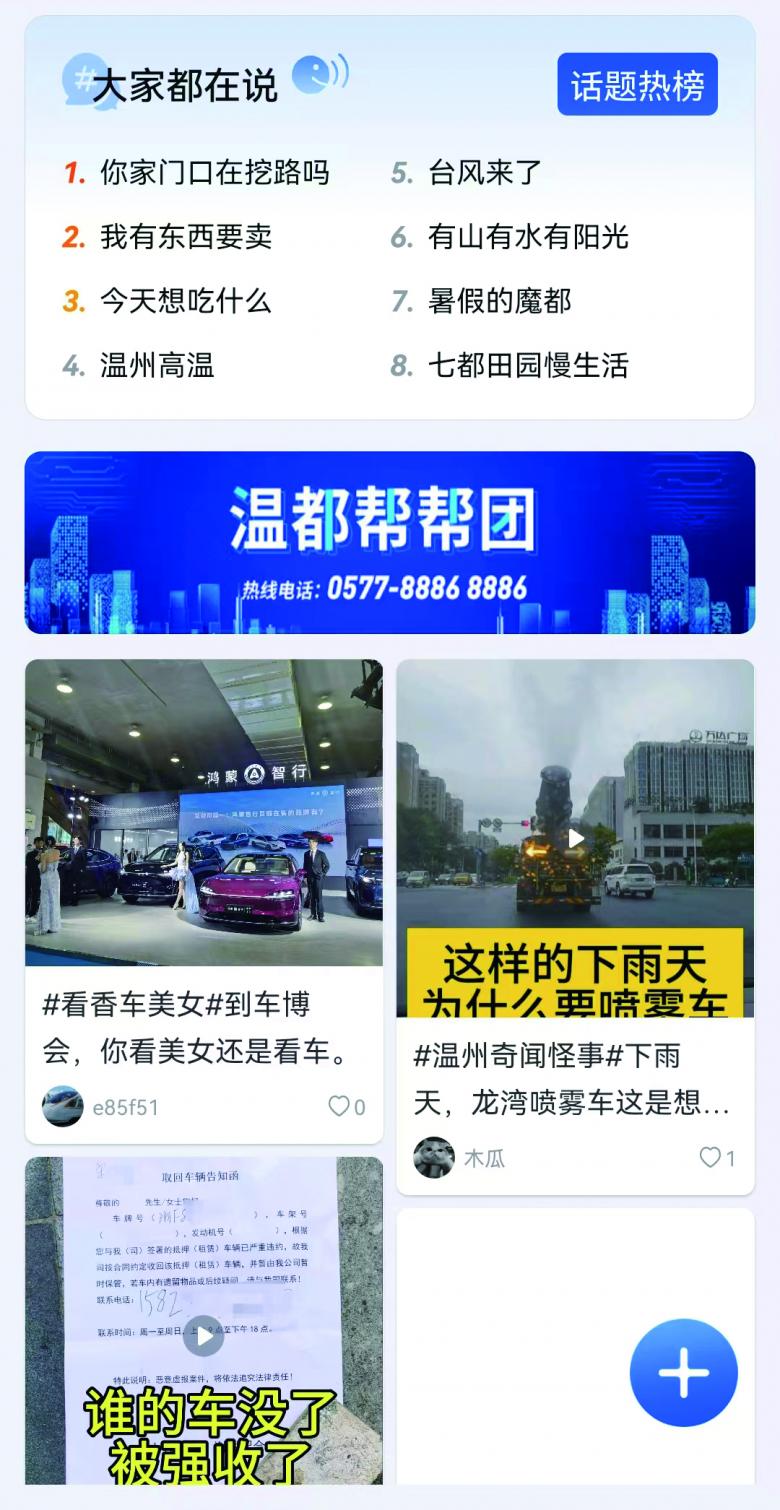The height and width of the screenshot is (1510, 780).
Task: View e85f51's profile avatar
Action: point(63,1107)
